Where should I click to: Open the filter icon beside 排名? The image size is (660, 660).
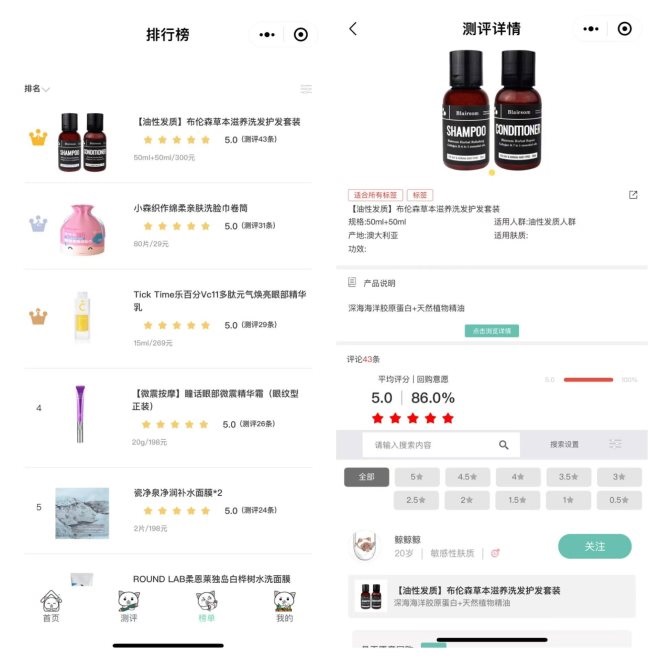pos(306,89)
